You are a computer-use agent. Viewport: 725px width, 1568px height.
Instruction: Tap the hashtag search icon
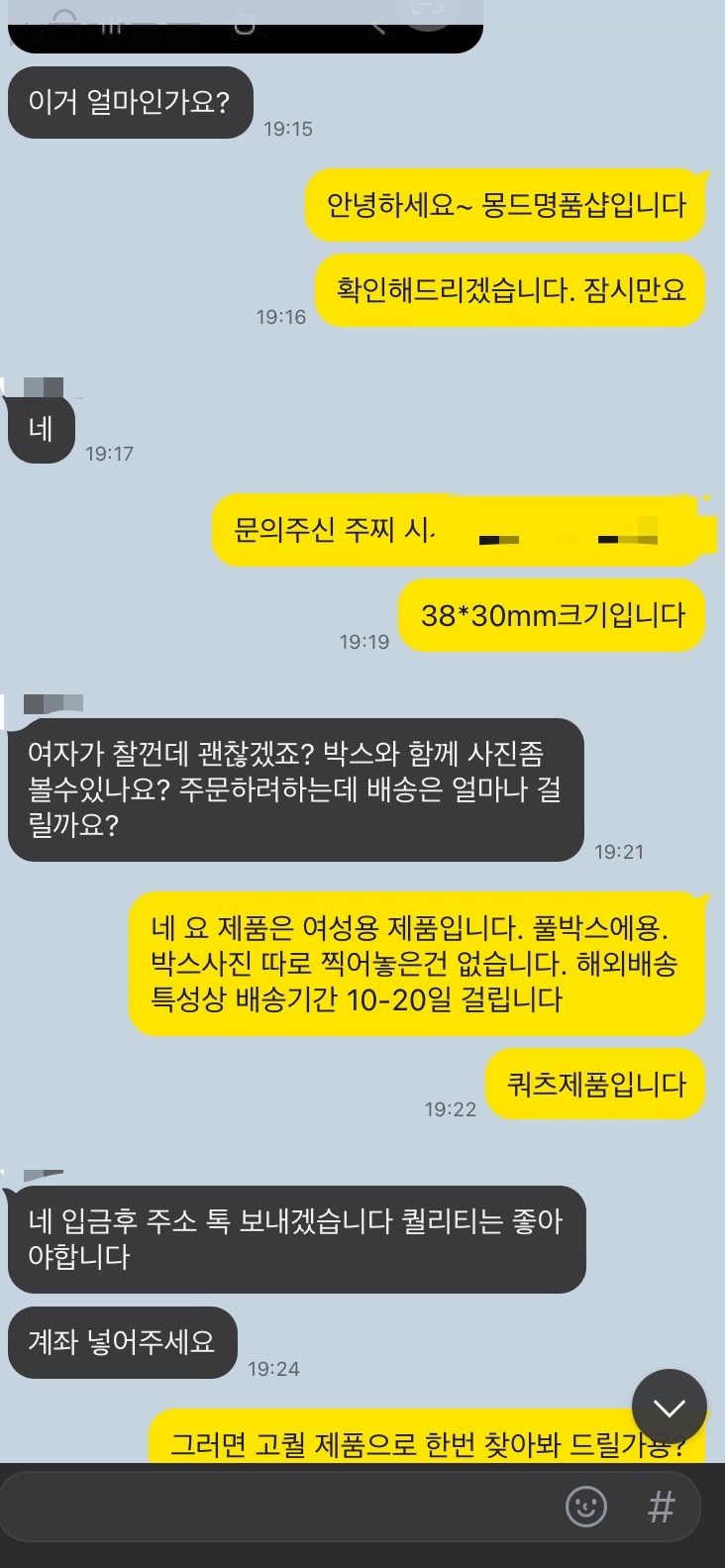661,1507
